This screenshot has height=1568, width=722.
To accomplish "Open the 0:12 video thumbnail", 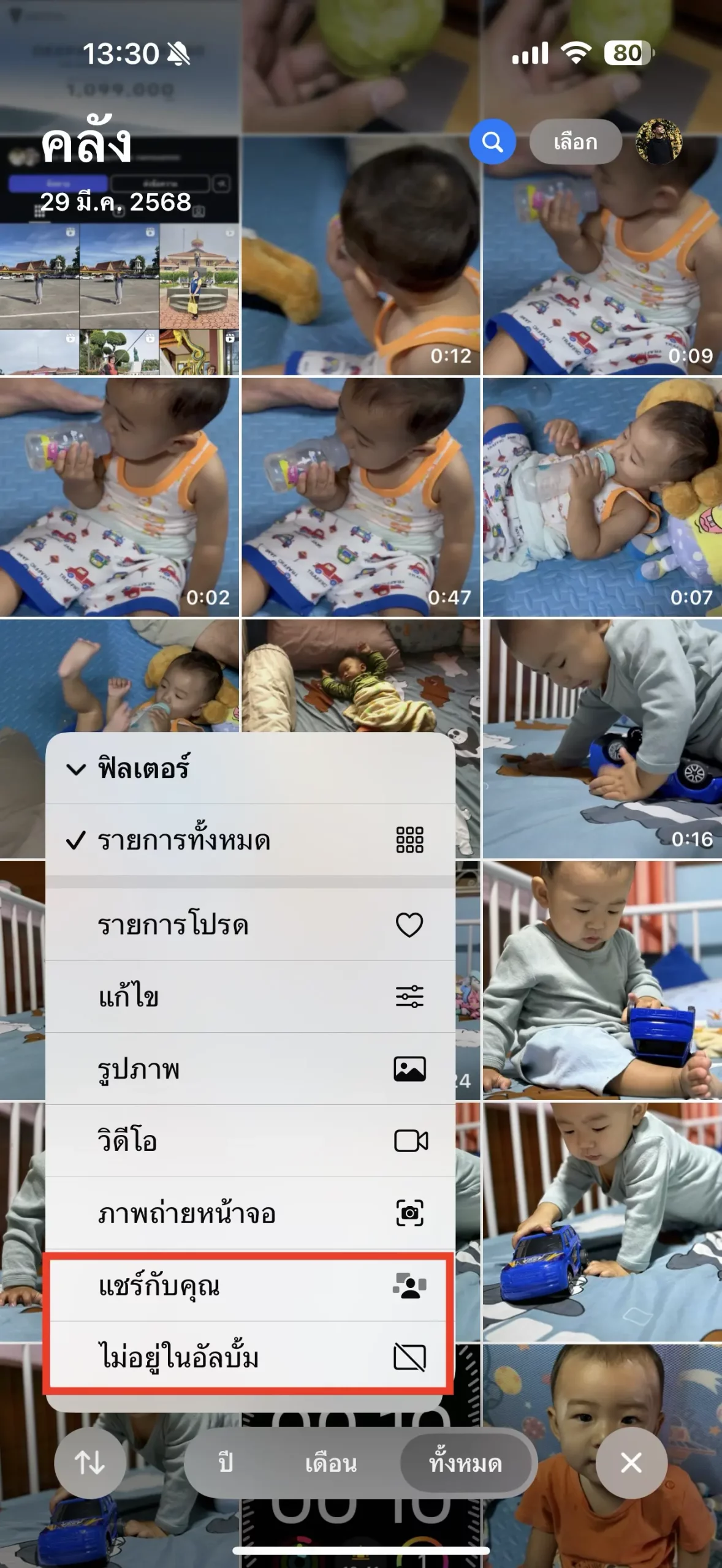I will [x=360, y=254].
